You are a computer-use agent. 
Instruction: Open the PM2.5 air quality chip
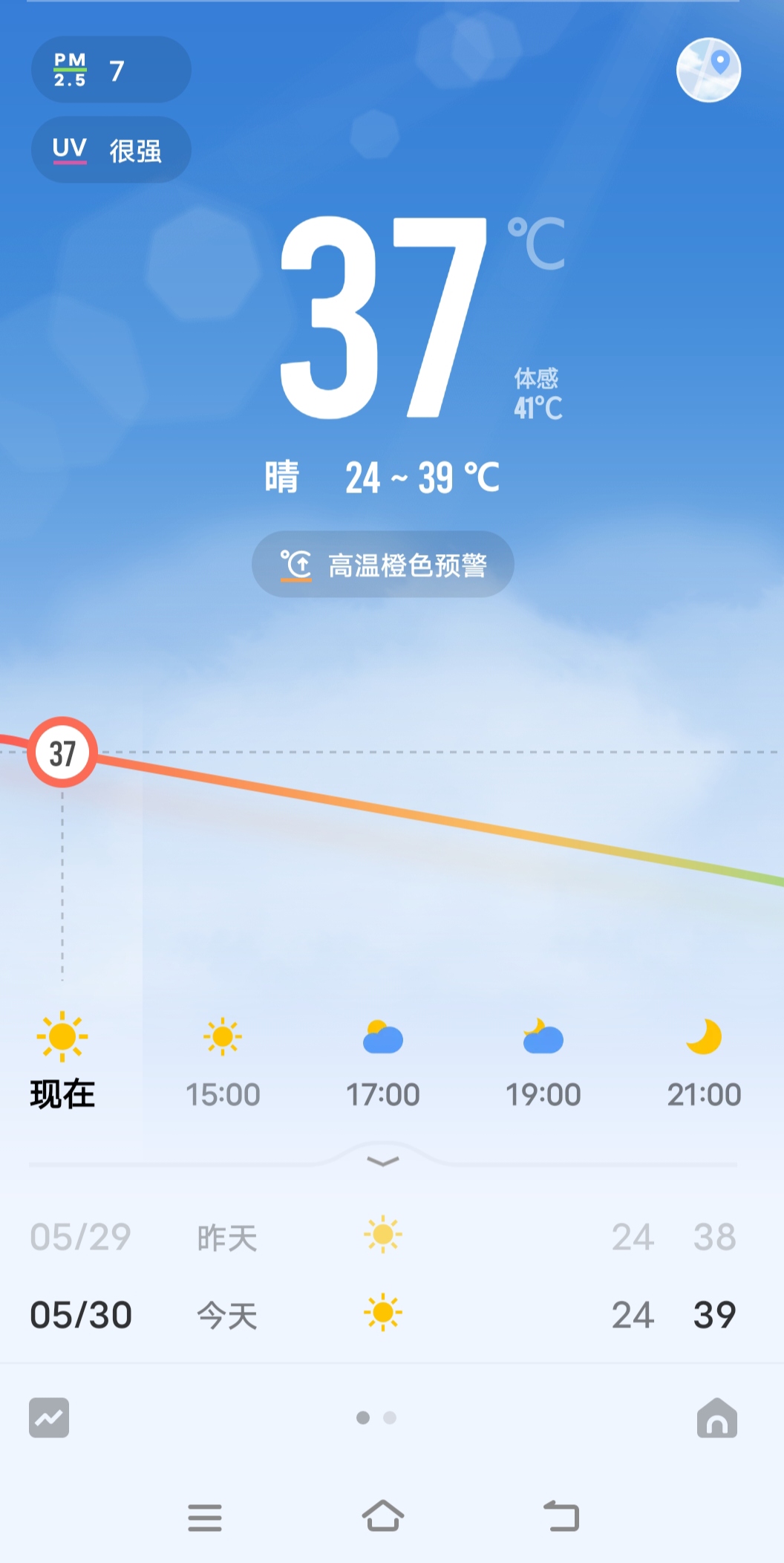(111, 70)
